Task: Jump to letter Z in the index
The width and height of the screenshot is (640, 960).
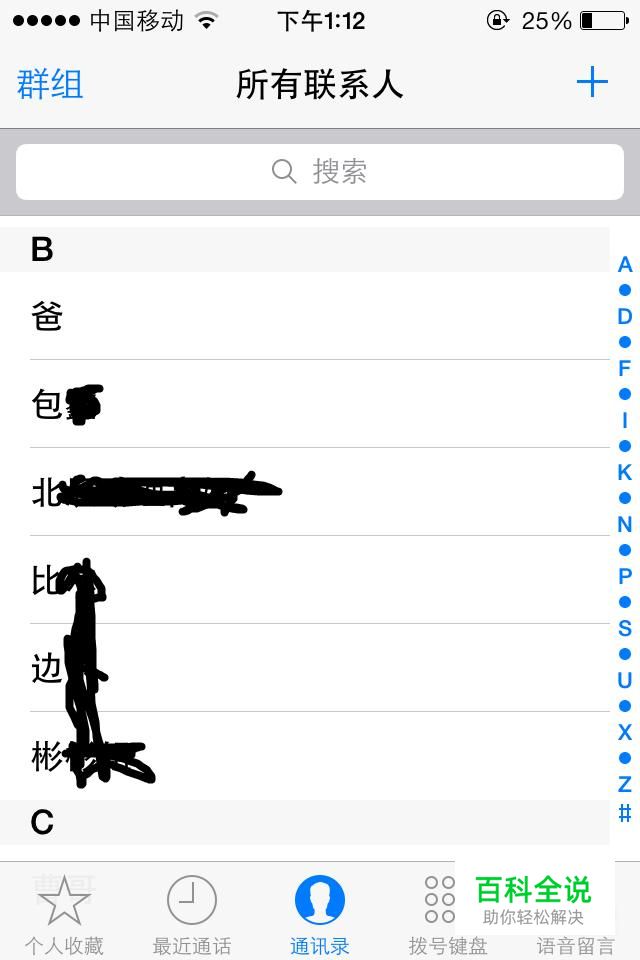Action: pyautogui.click(x=625, y=784)
